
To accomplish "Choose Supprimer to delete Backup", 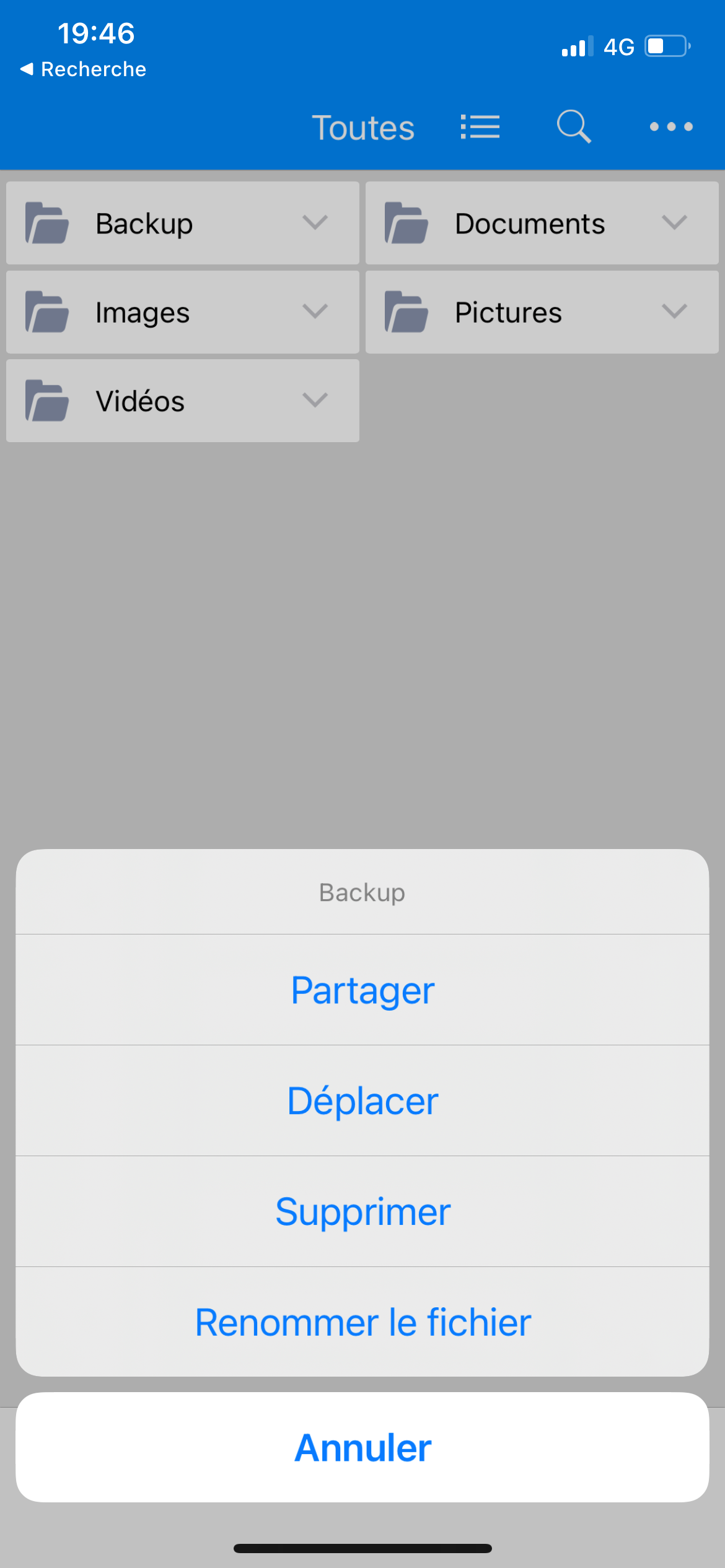I will pyautogui.click(x=362, y=1211).
